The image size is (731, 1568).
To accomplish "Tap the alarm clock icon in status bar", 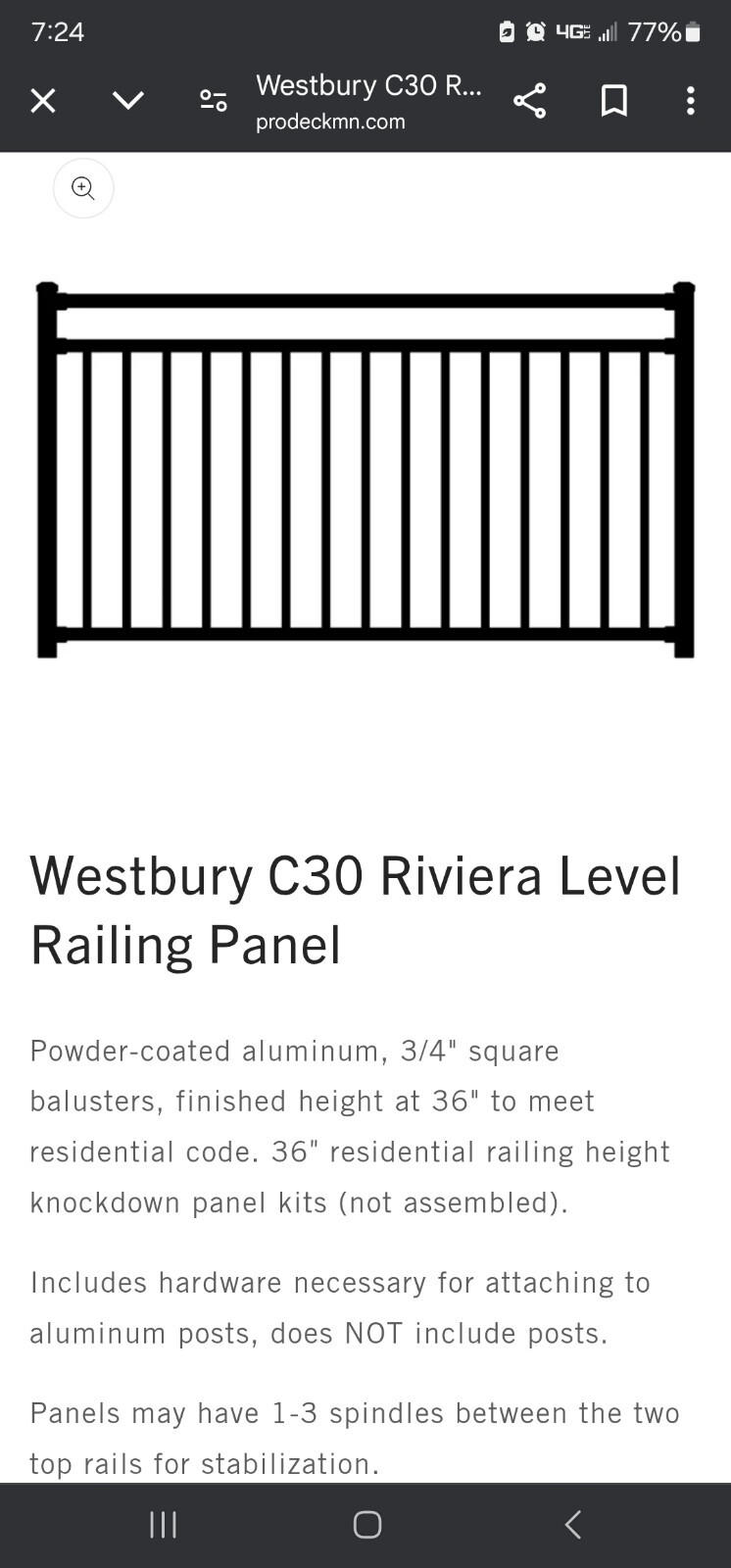I will [538, 30].
